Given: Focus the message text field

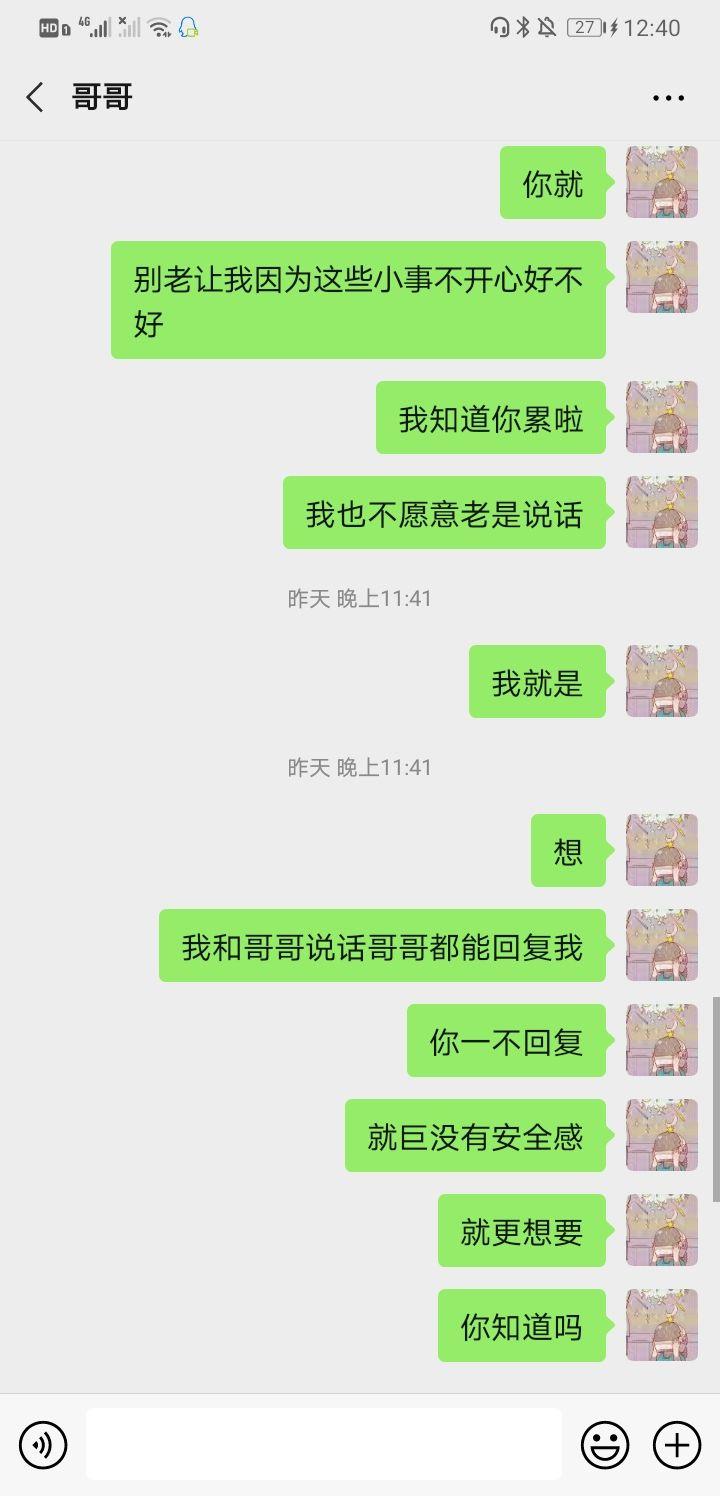Looking at the screenshot, I should 323,1444.
